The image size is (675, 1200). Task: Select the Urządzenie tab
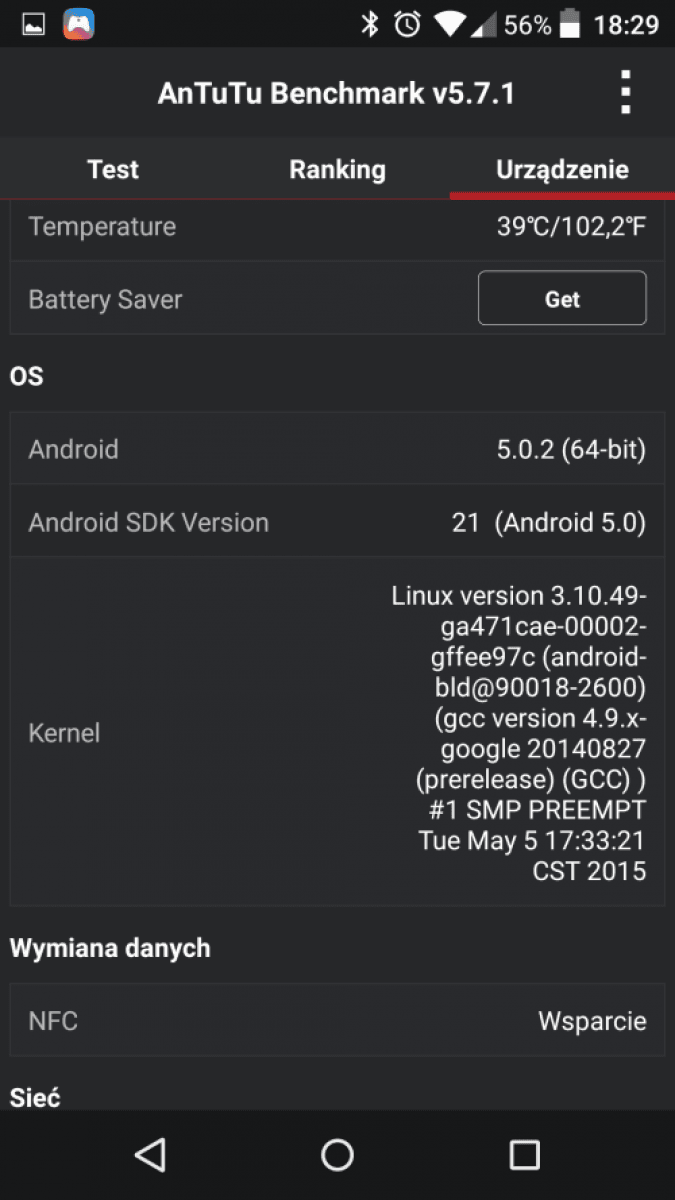point(562,169)
